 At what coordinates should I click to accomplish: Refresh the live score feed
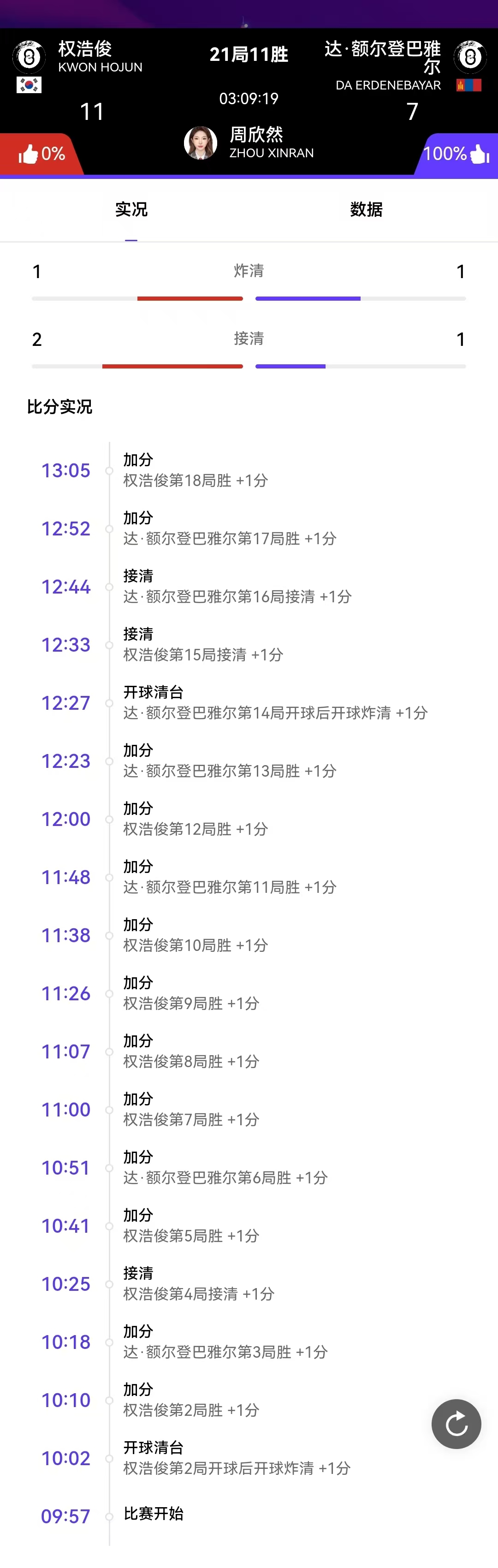click(x=456, y=1424)
